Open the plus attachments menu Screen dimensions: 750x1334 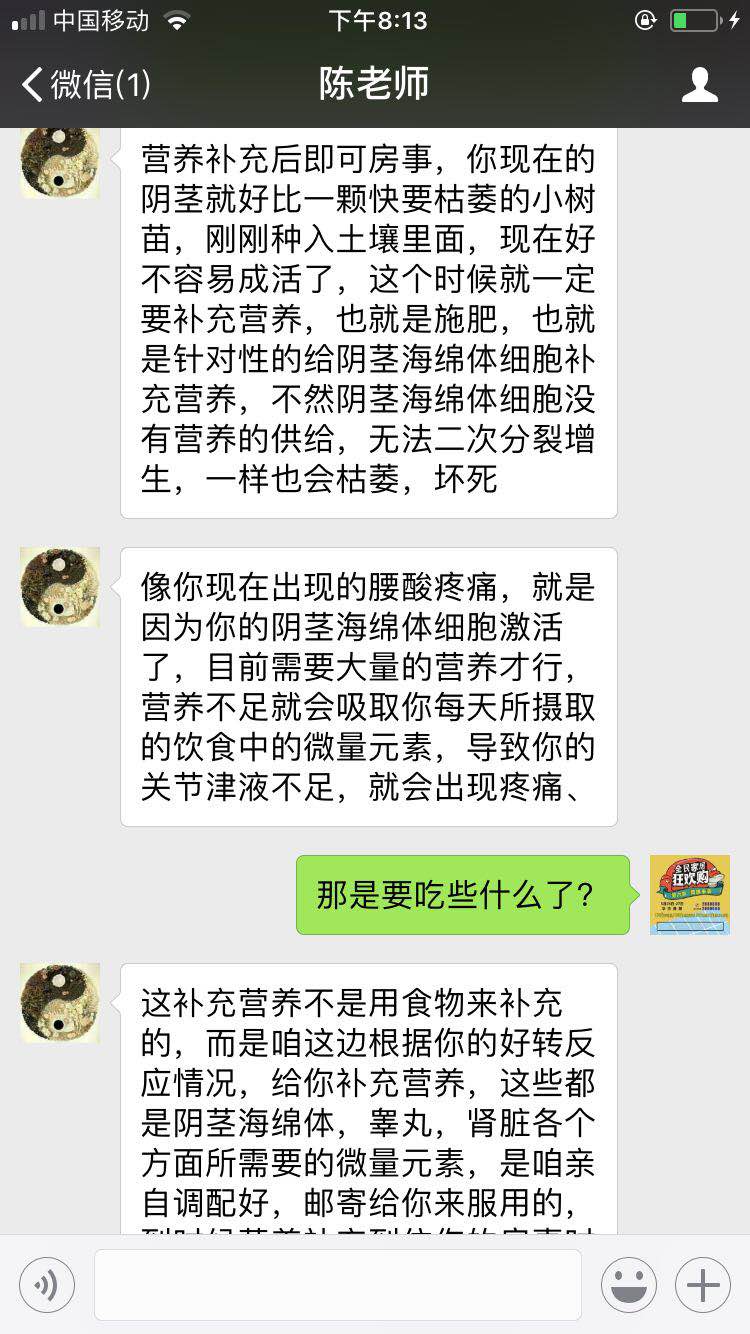coord(703,1285)
